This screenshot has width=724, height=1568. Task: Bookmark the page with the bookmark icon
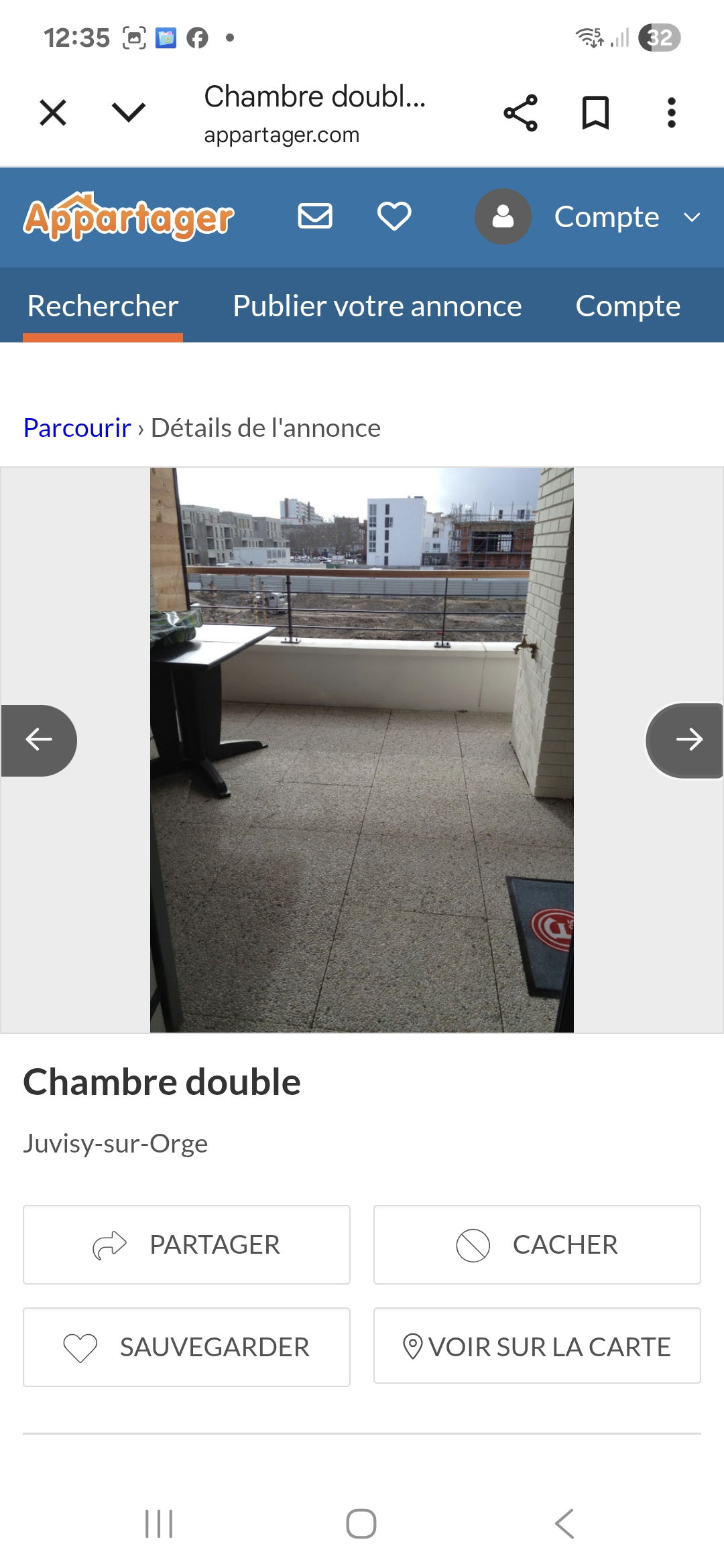pyautogui.click(x=597, y=113)
